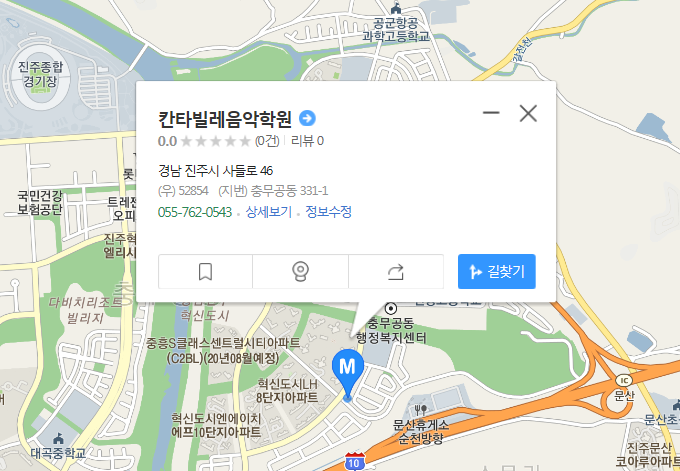Open 정보수정 to edit info

(328, 212)
